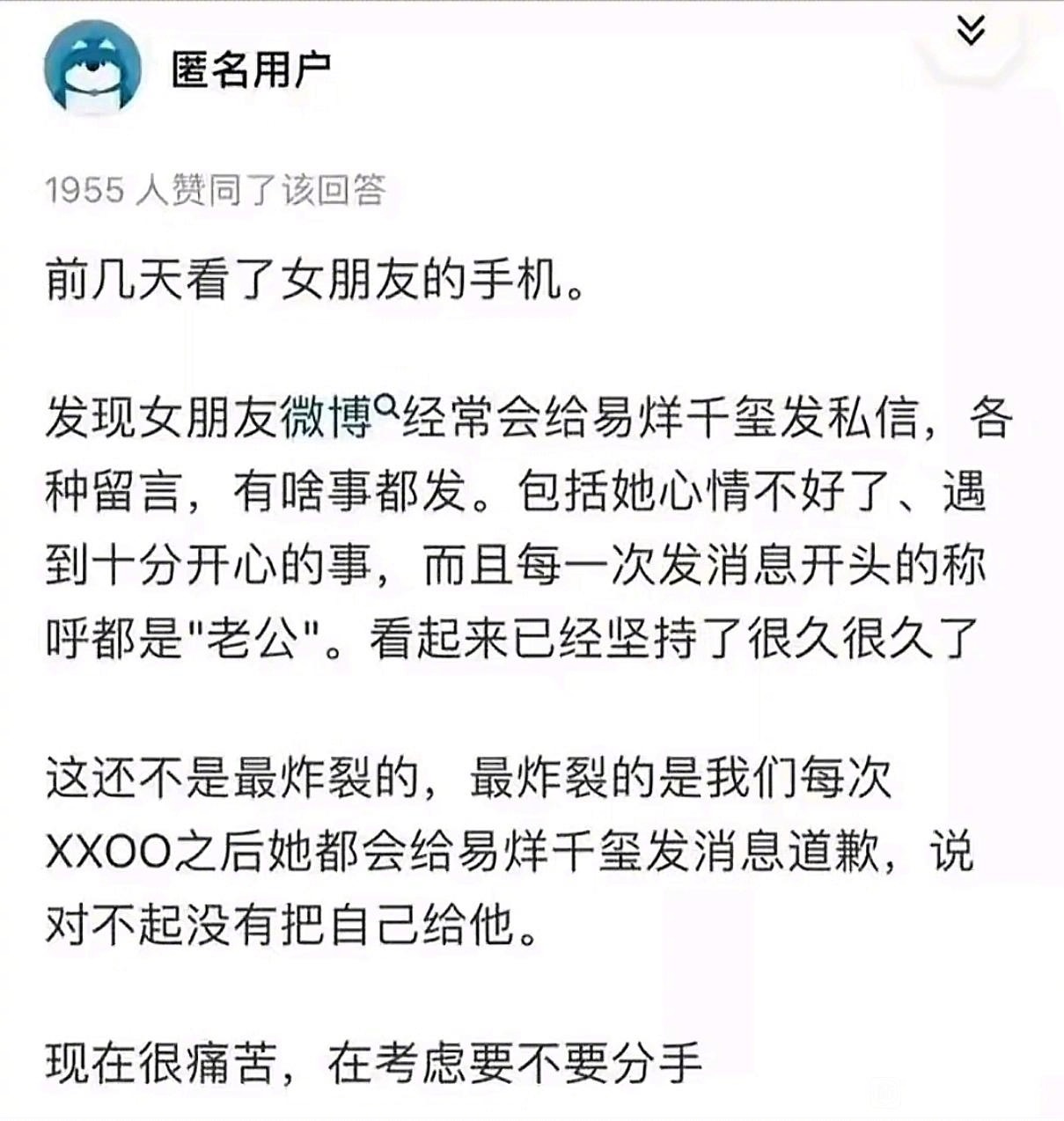Open the 匿名用户 avatar profile
Screen dimensions: 1064x1121
point(92,68)
